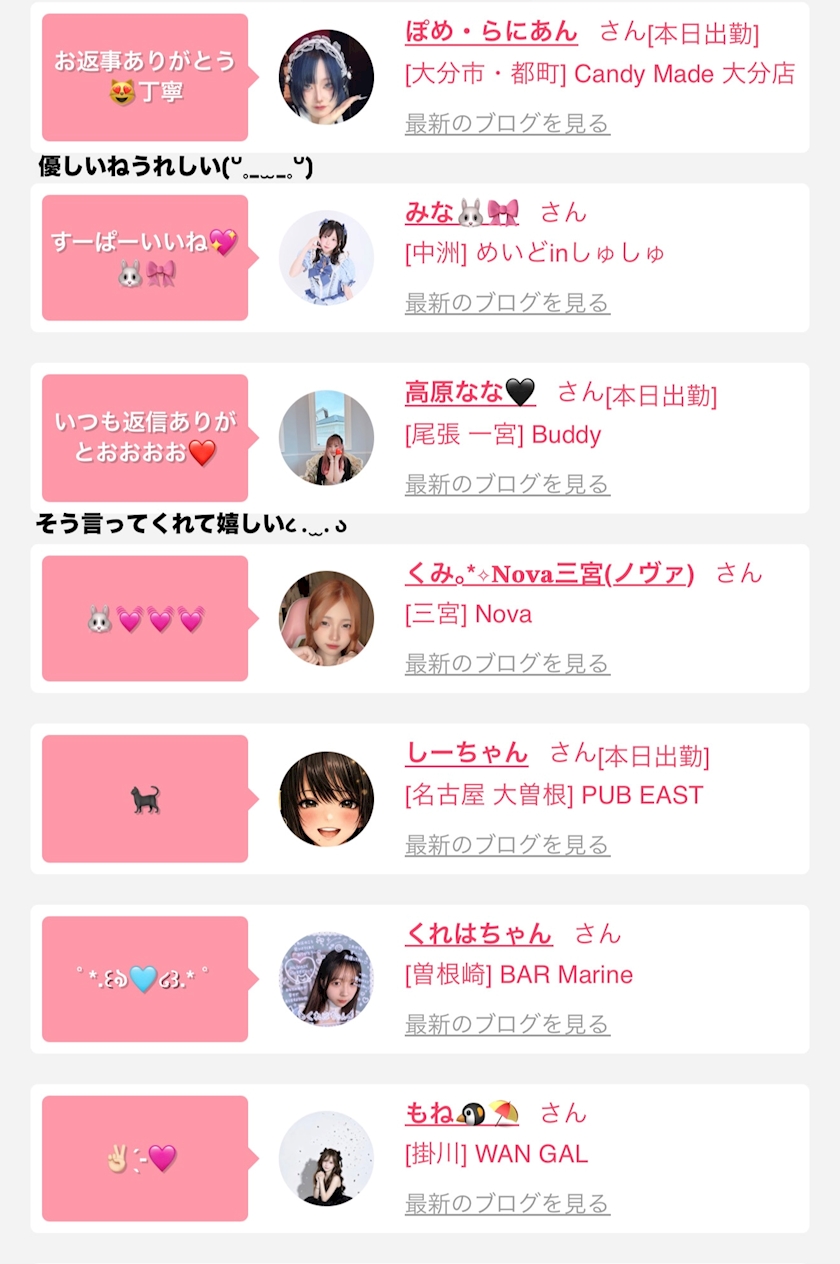View latest blog of 高原なな at Buddy
This screenshot has height=1264, width=840.
(507, 484)
